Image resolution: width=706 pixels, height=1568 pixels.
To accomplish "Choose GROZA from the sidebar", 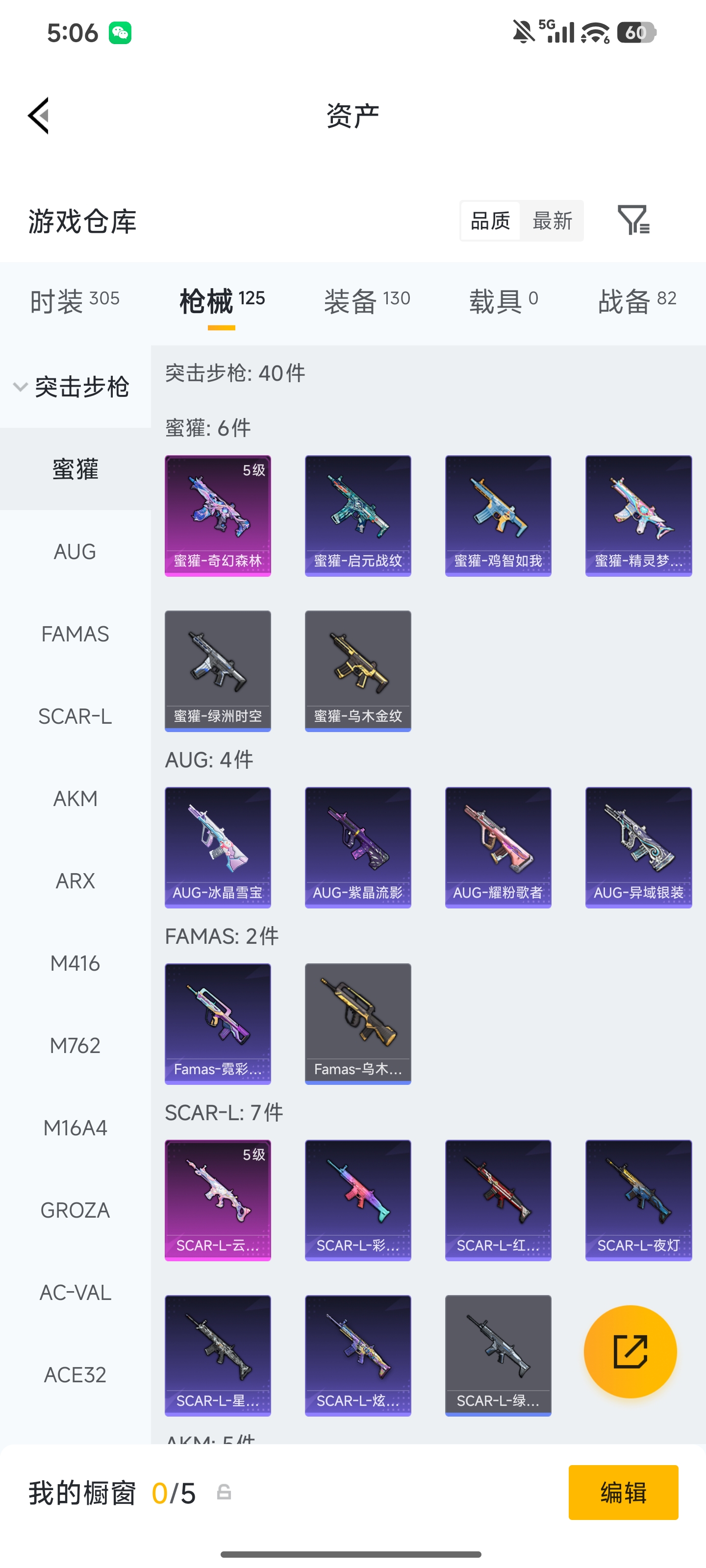I will tap(75, 1210).
